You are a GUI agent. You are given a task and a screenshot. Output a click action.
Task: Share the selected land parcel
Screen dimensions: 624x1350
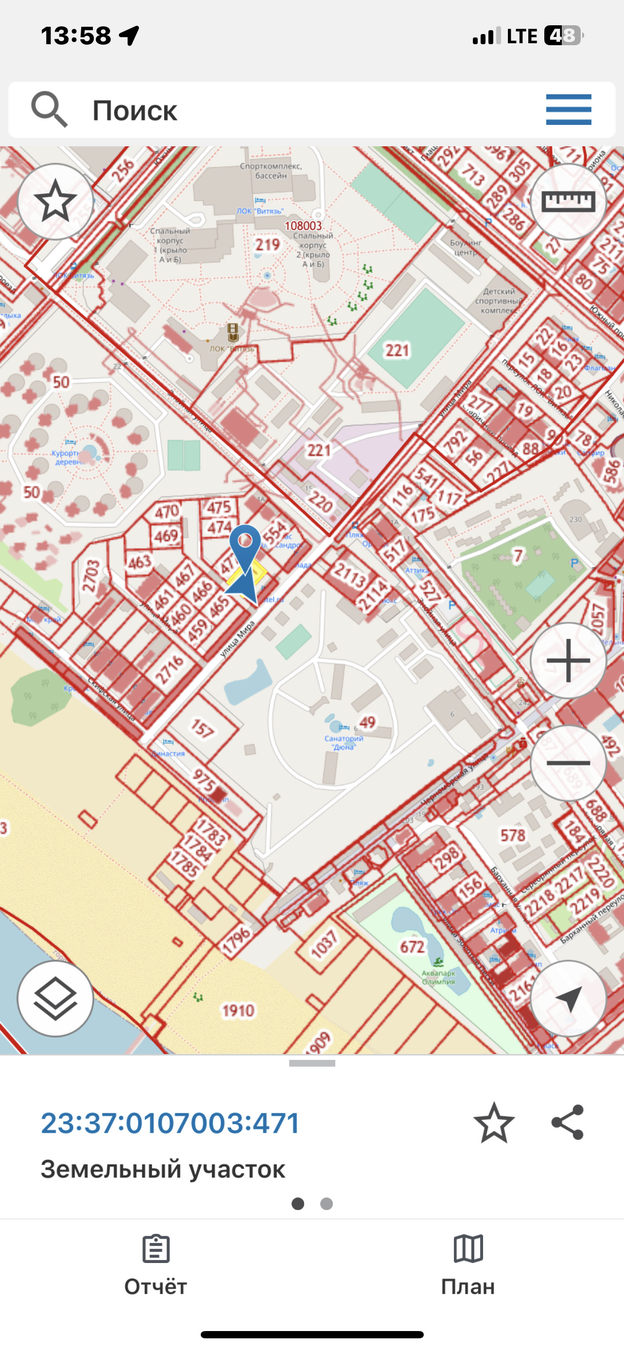point(567,1124)
